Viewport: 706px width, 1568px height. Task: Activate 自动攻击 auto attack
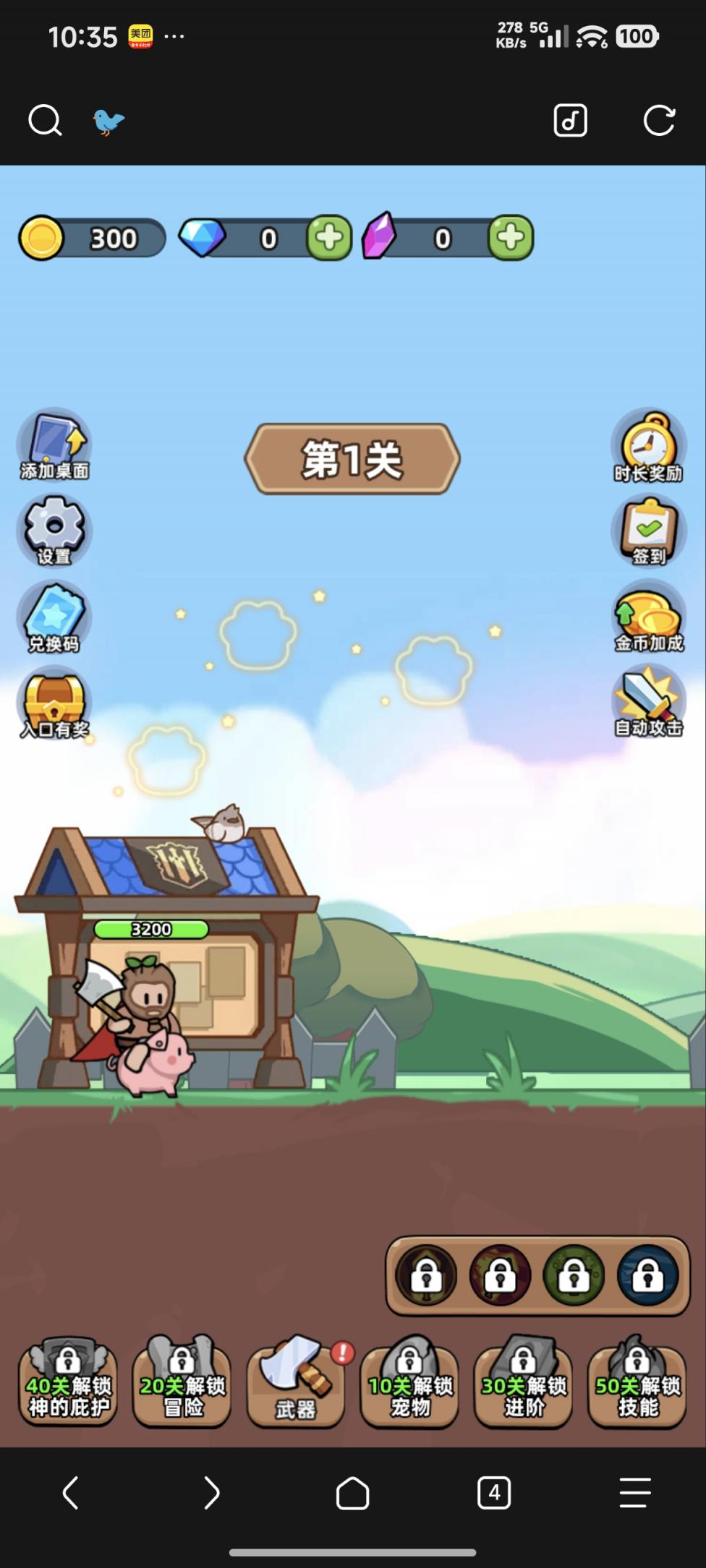pos(647,705)
